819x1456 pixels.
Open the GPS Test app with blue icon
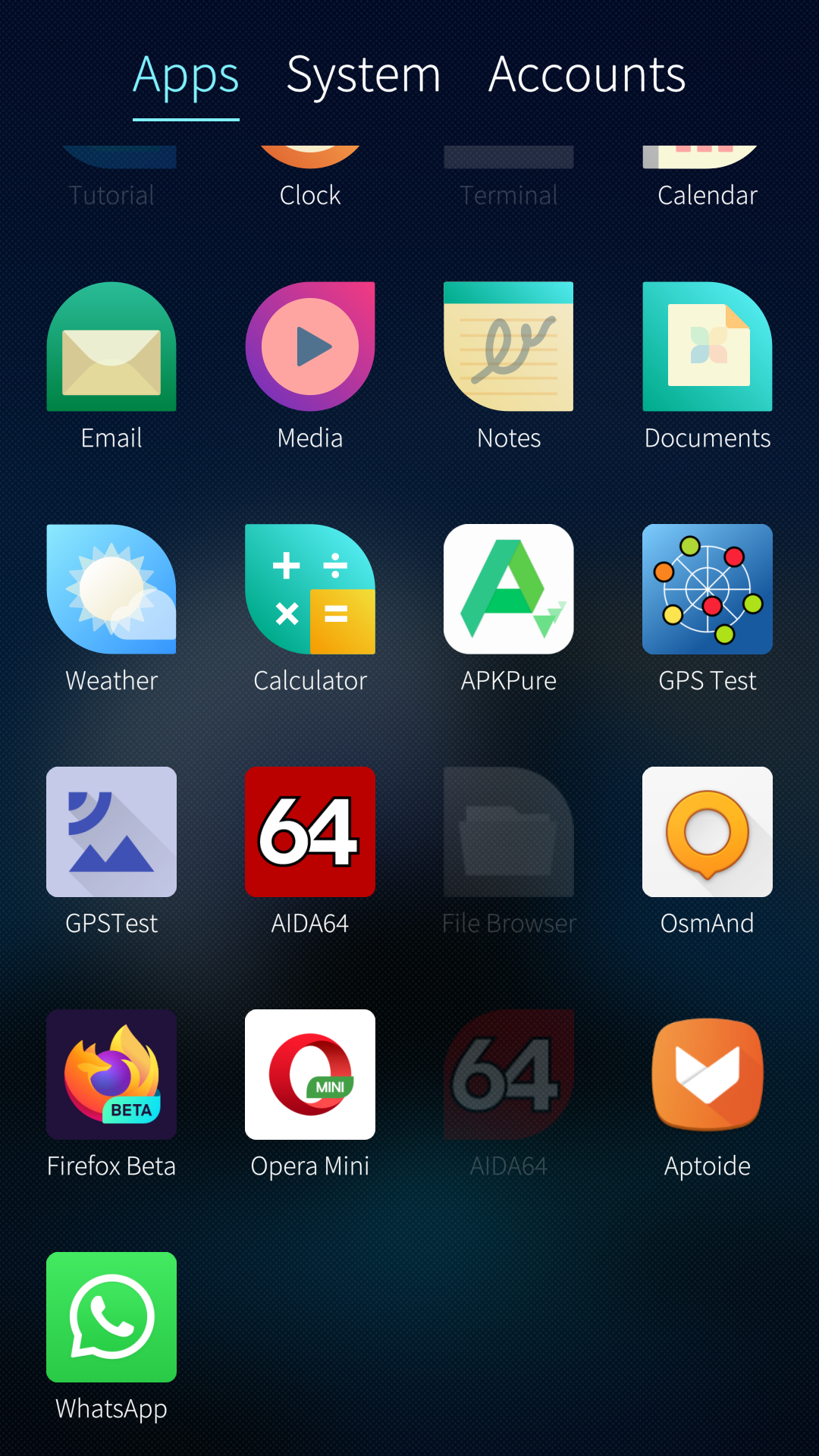point(708,589)
